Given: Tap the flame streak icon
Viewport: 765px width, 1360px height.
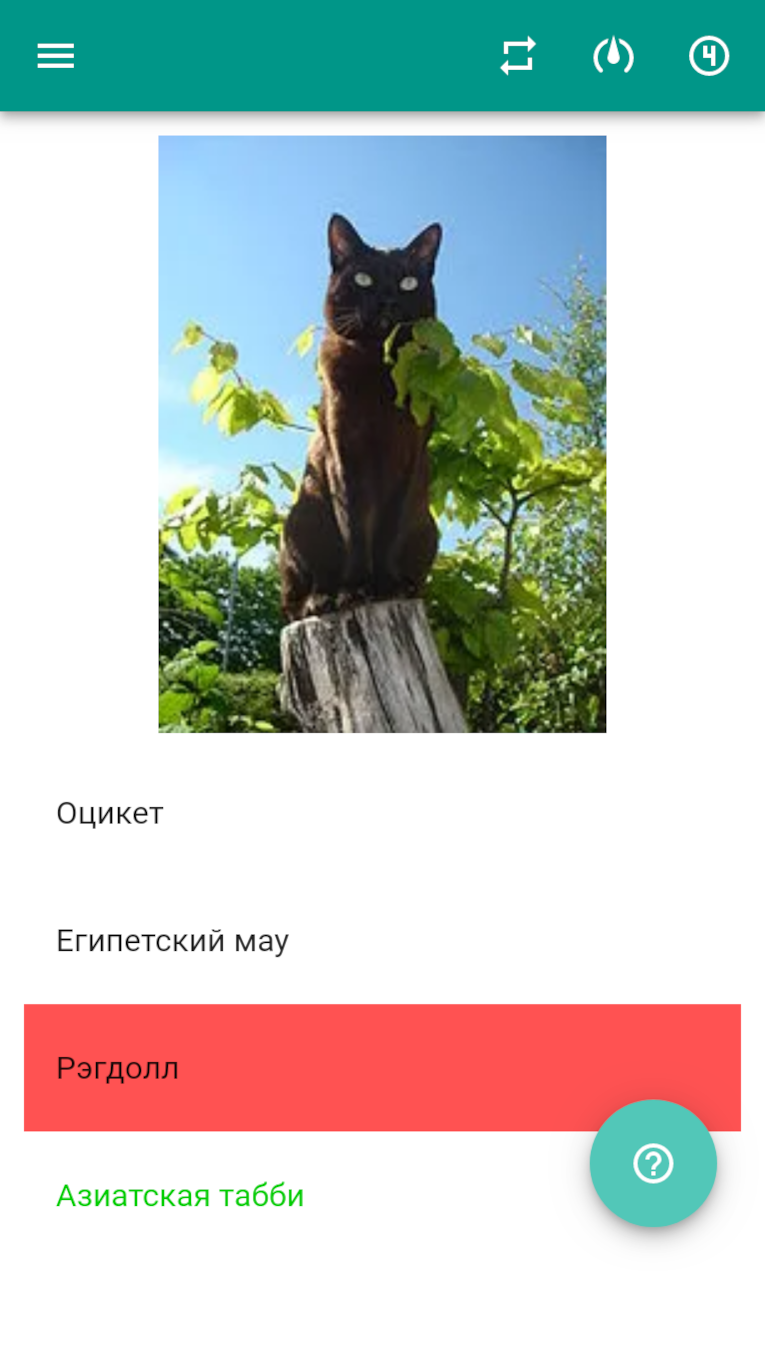Looking at the screenshot, I should pyautogui.click(x=613, y=56).
